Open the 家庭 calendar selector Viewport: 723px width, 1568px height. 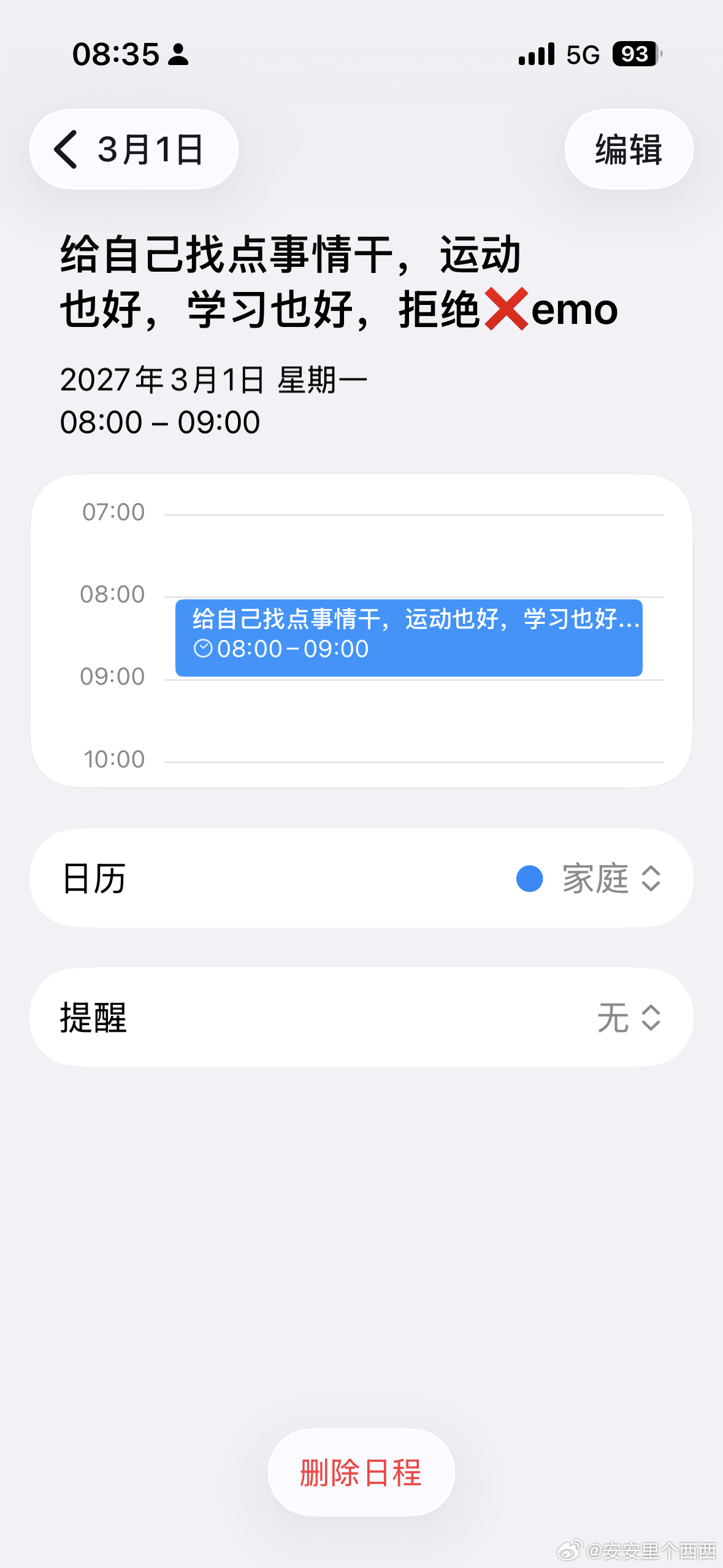click(595, 878)
